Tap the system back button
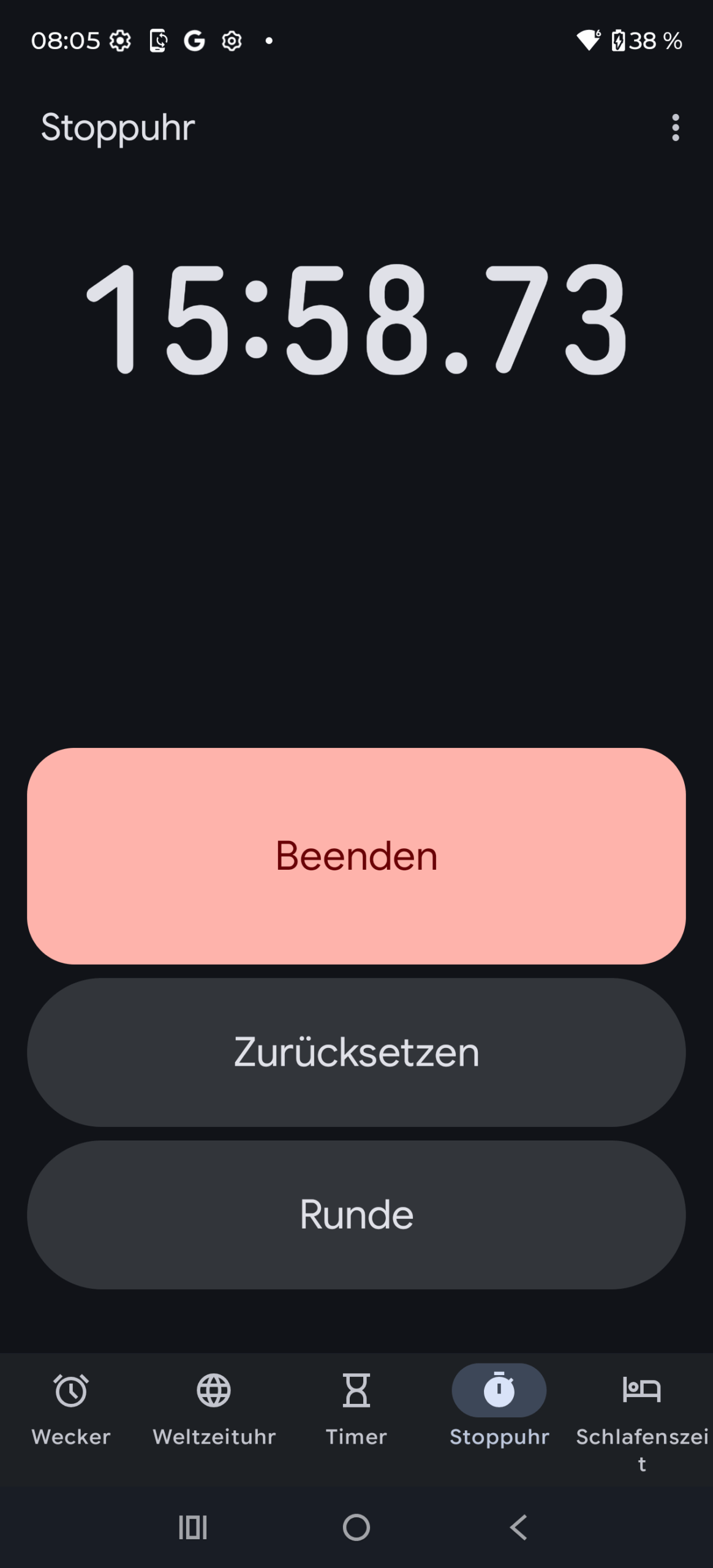 (x=519, y=1527)
